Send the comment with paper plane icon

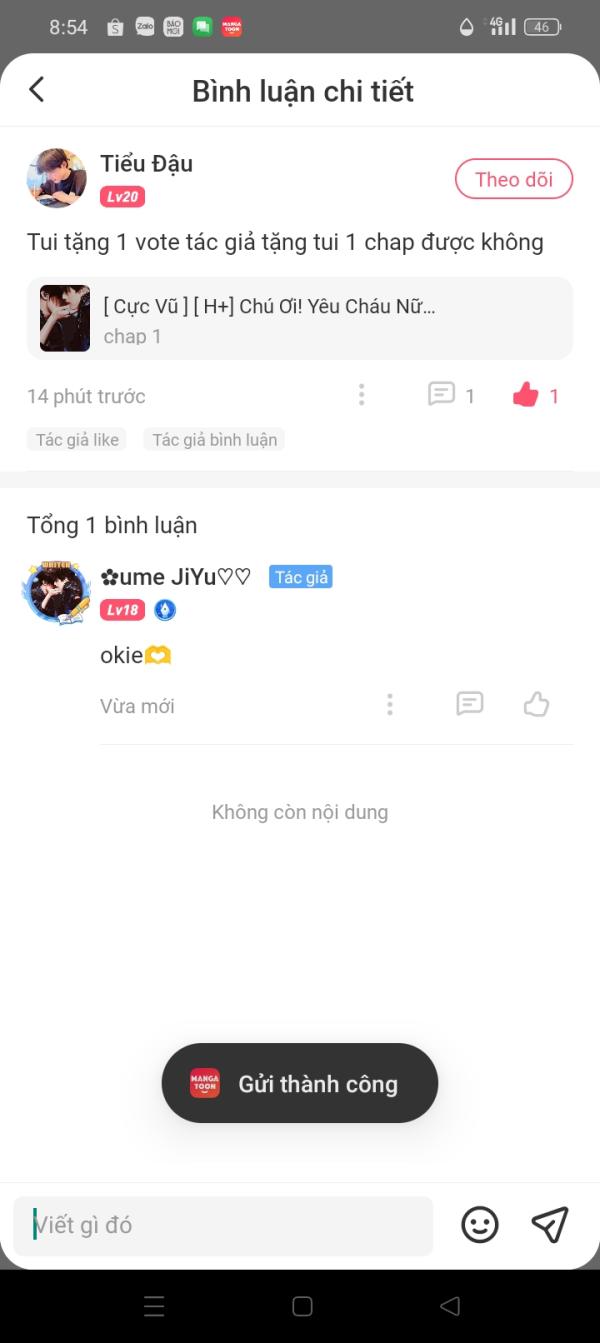click(550, 1225)
